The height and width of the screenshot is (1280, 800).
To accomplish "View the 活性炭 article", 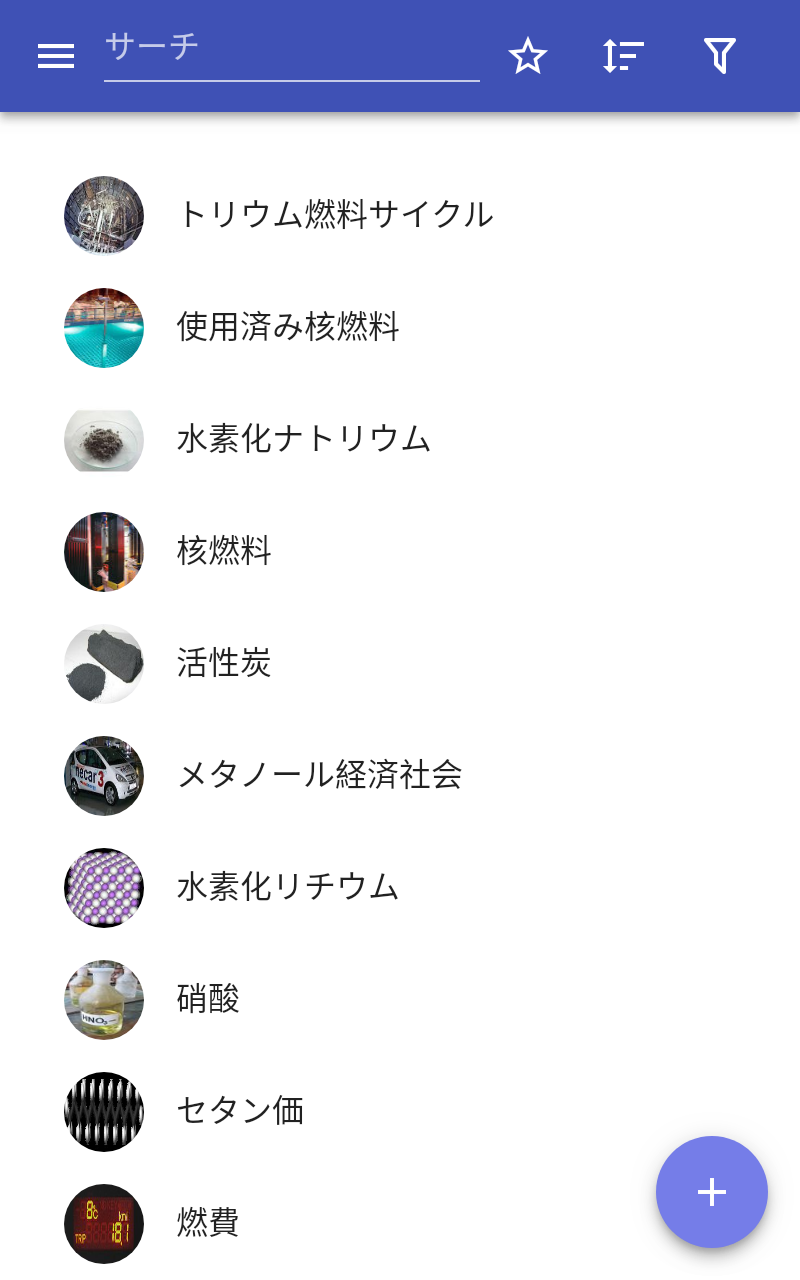I will tap(224, 663).
